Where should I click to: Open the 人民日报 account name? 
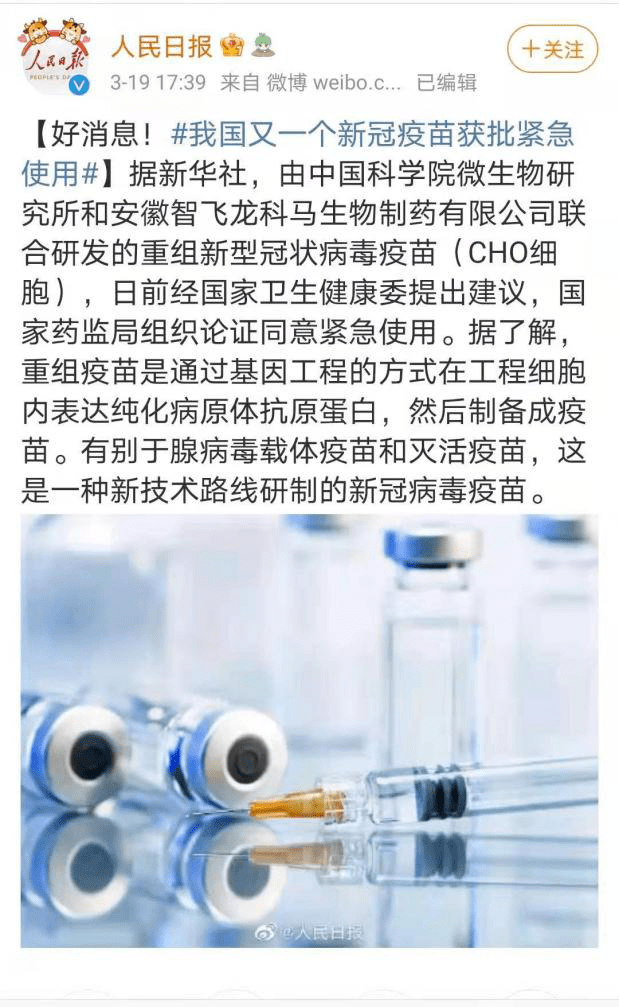tap(161, 46)
